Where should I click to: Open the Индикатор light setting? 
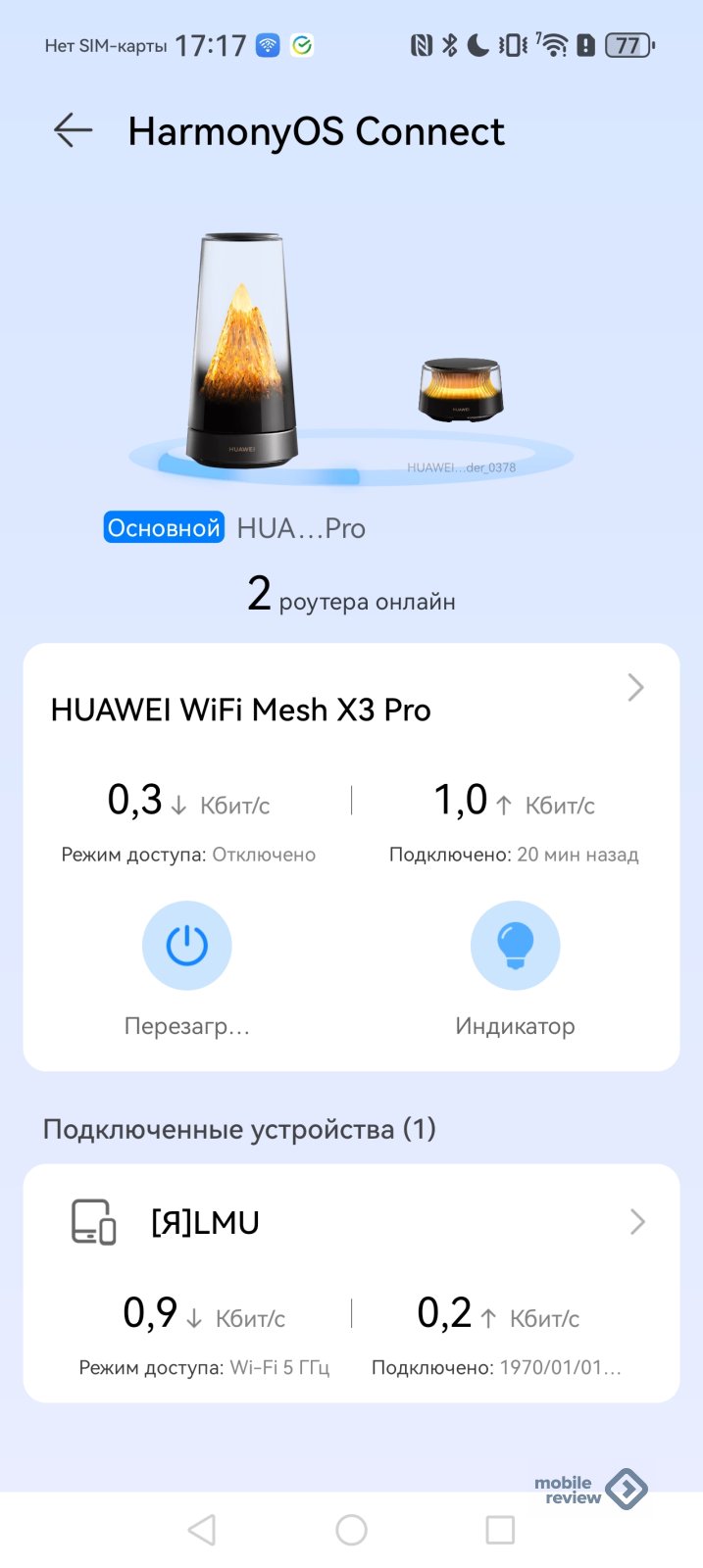click(x=515, y=946)
